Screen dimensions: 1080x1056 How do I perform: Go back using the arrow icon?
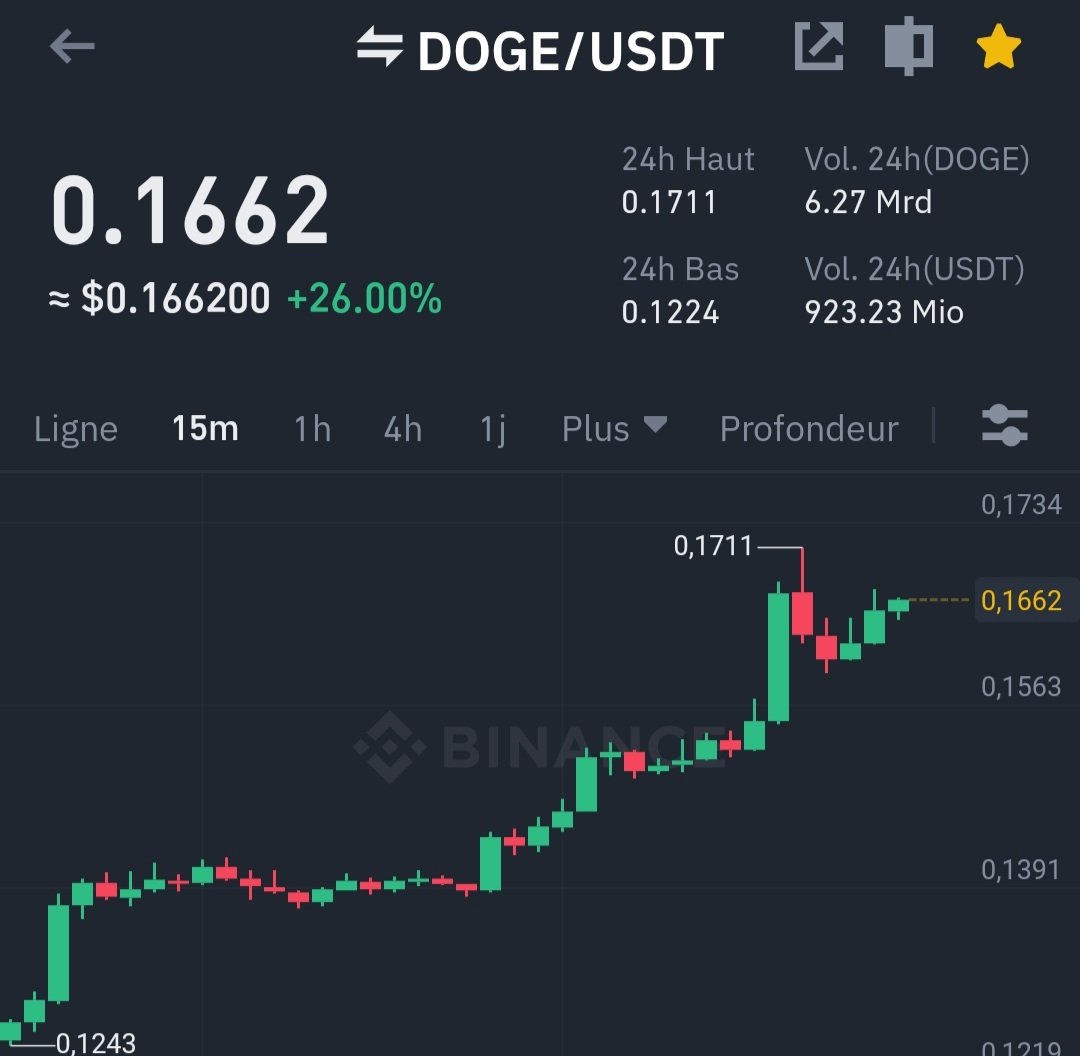point(72,46)
